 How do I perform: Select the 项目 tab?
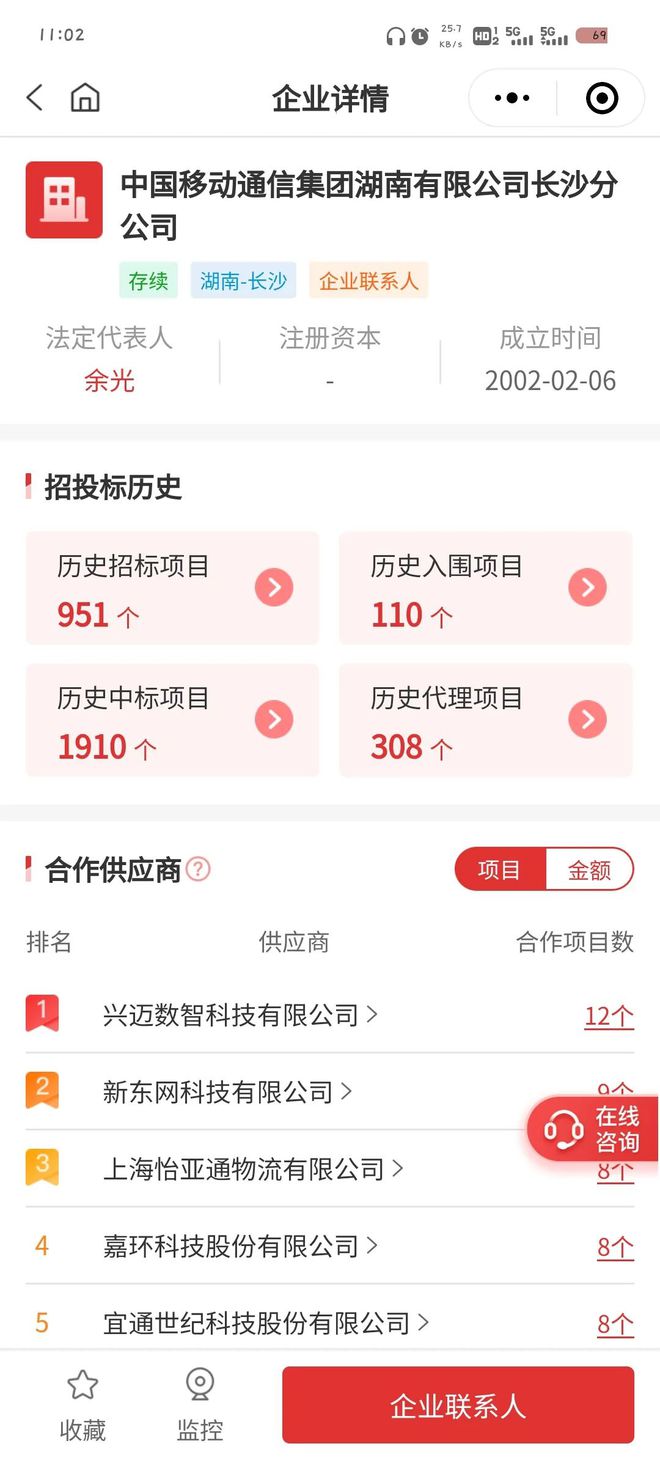(499, 870)
